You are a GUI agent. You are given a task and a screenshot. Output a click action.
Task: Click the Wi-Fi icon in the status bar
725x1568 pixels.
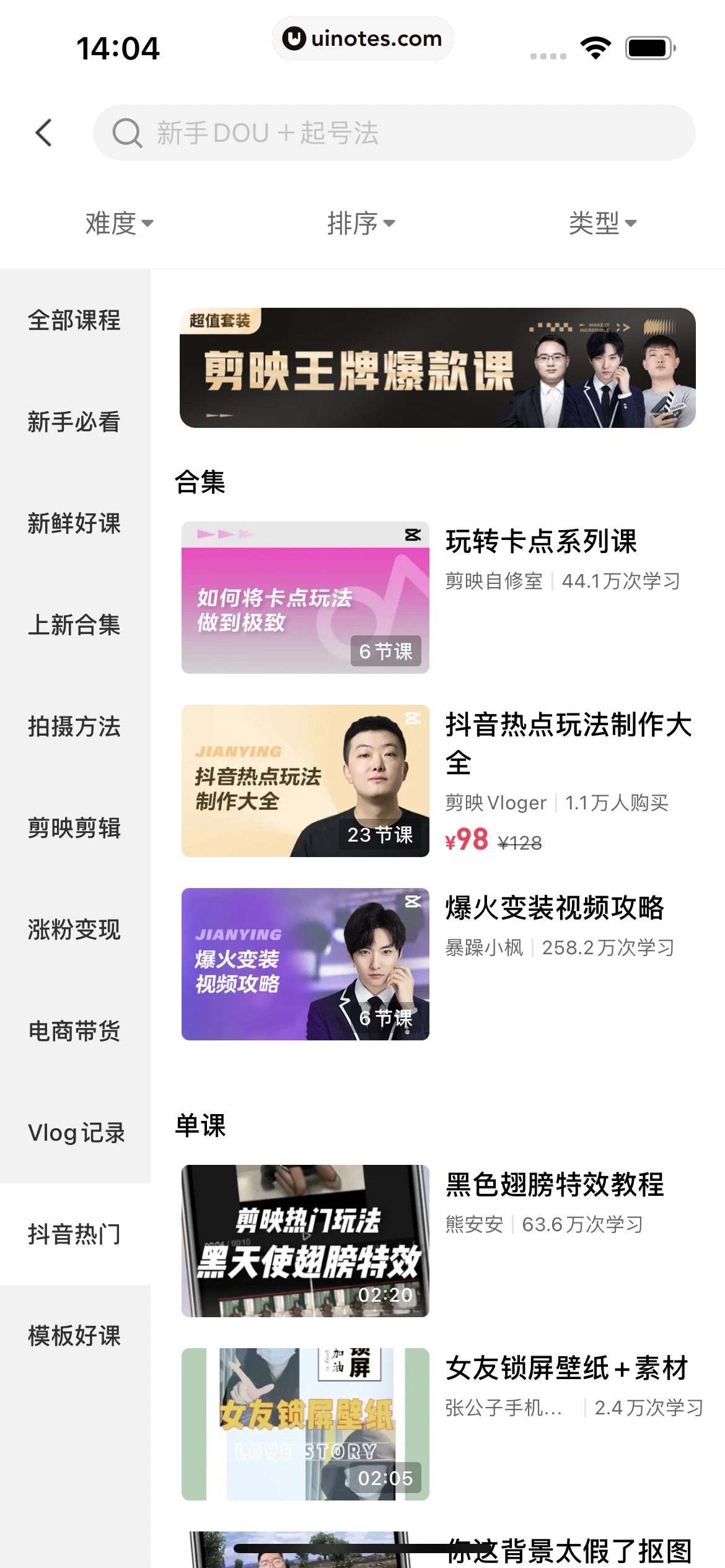pos(594,47)
